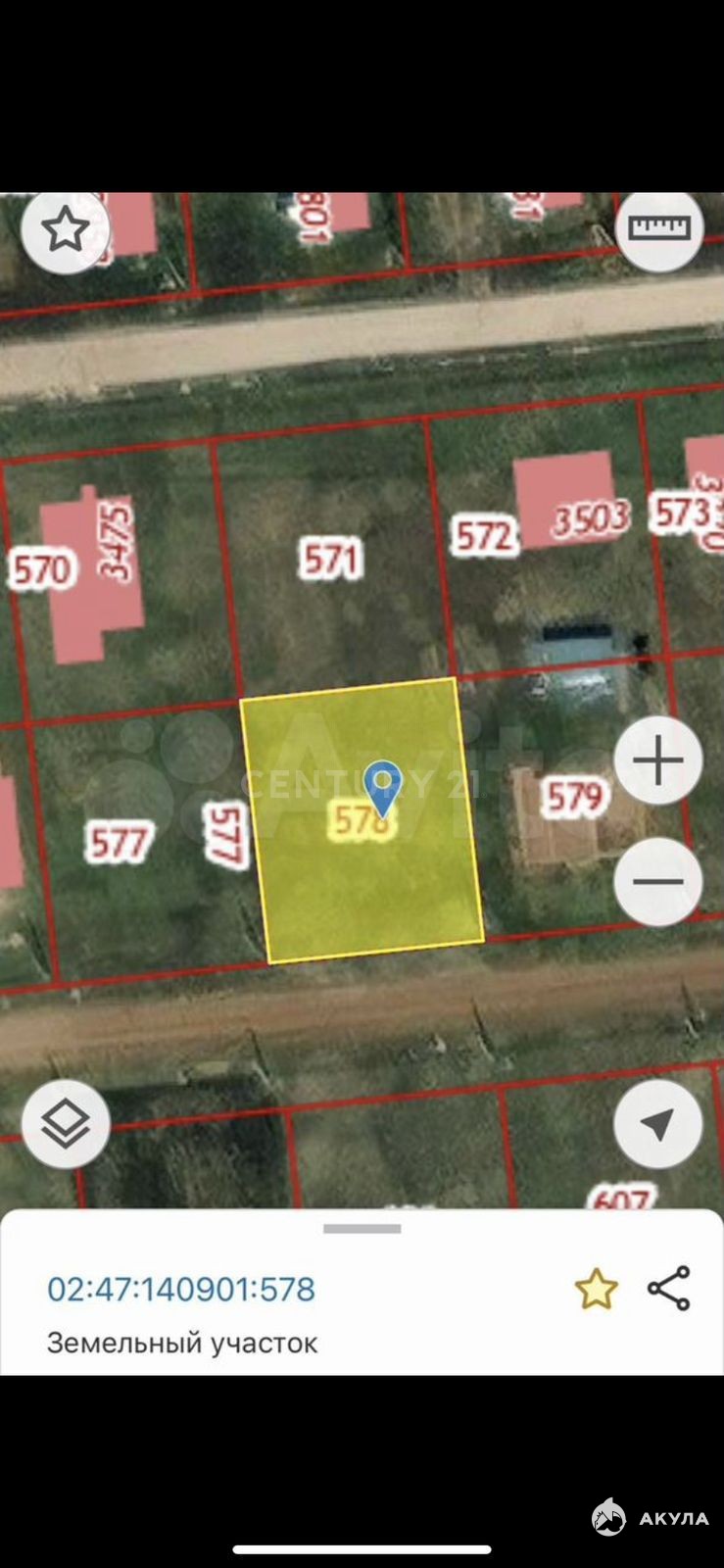Zoom in on the map
Viewport: 724px width, 1568px height.
click(658, 760)
